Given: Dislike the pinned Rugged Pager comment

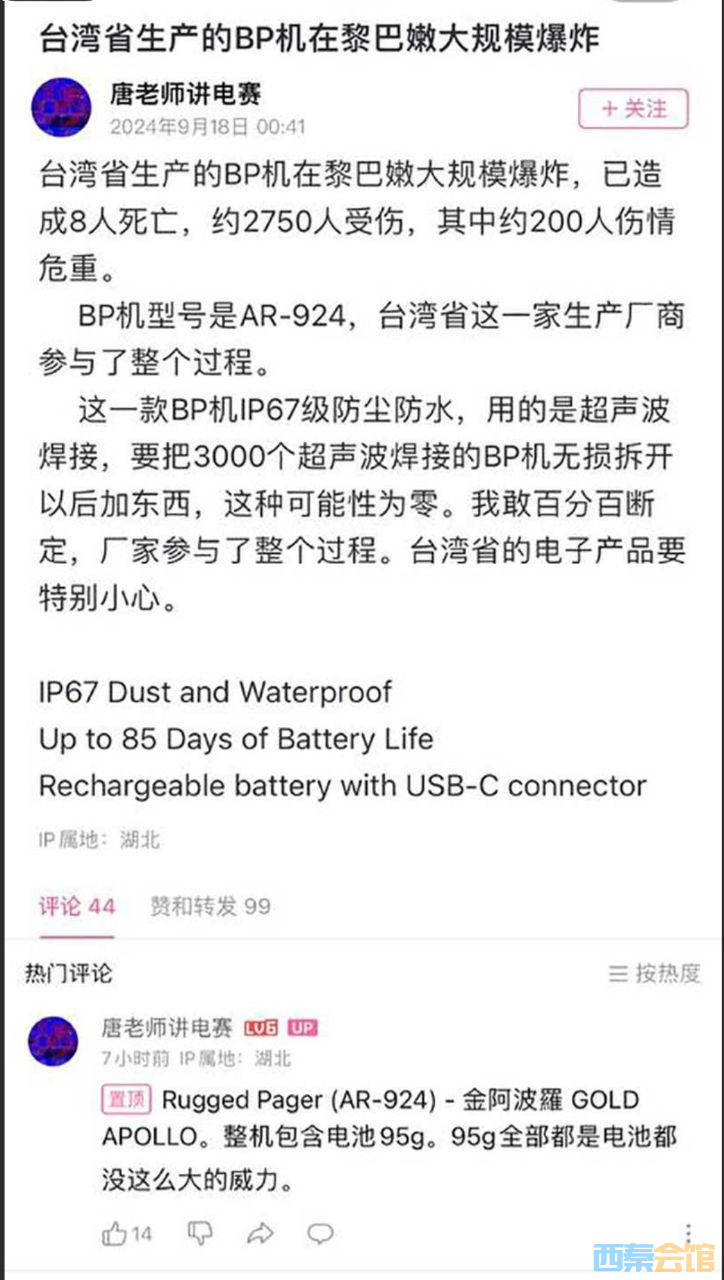Looking at the screenshot, I should tap(200, 1233).
